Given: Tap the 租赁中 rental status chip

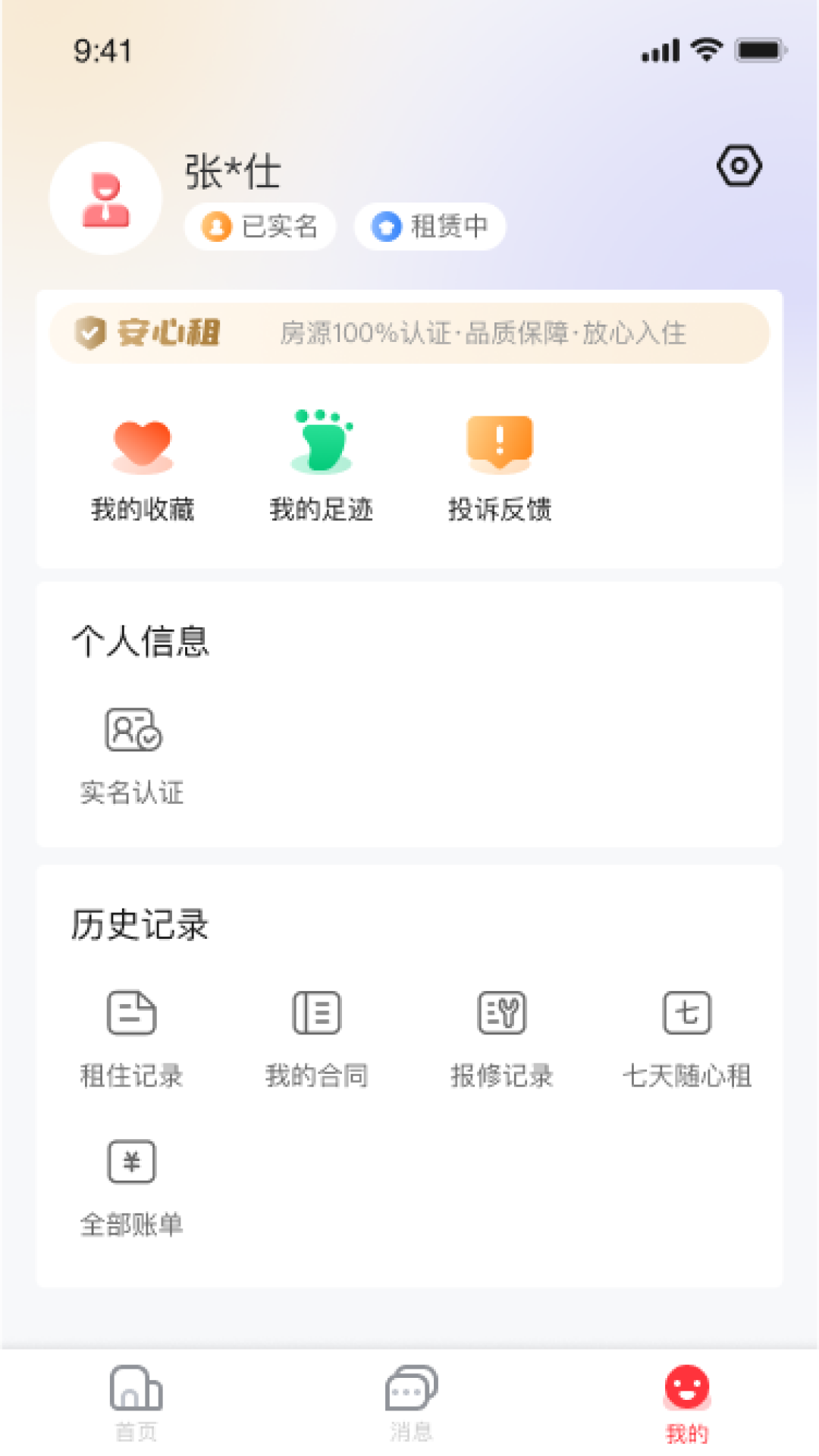Looking at the screenshot, I should click(x=430, y=226).
